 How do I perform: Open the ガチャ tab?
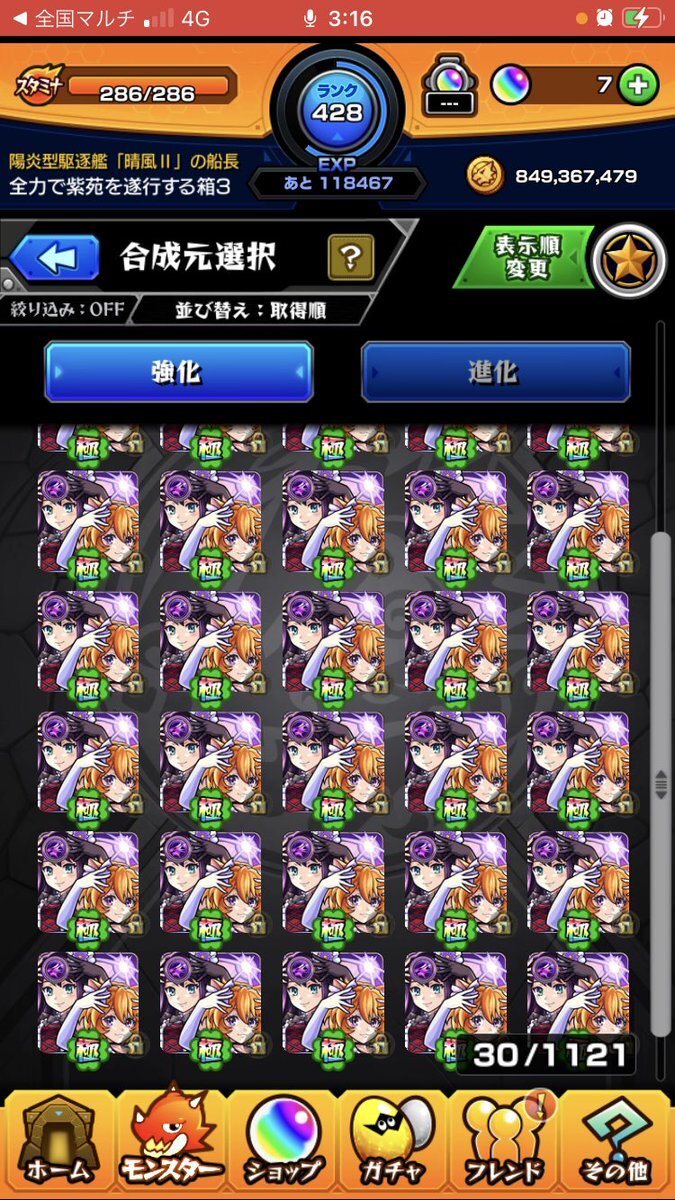393,1148
